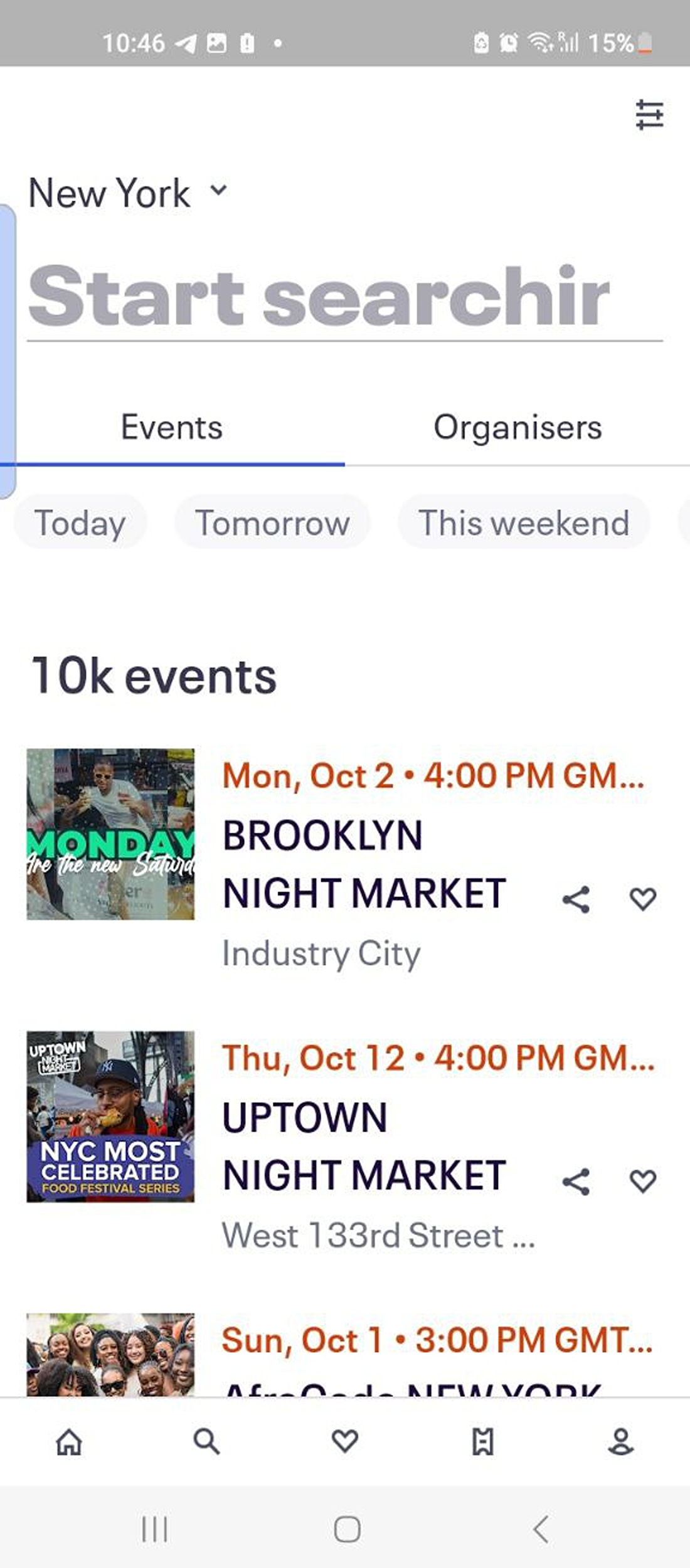Tap the Start searching input field

[314, 298]
